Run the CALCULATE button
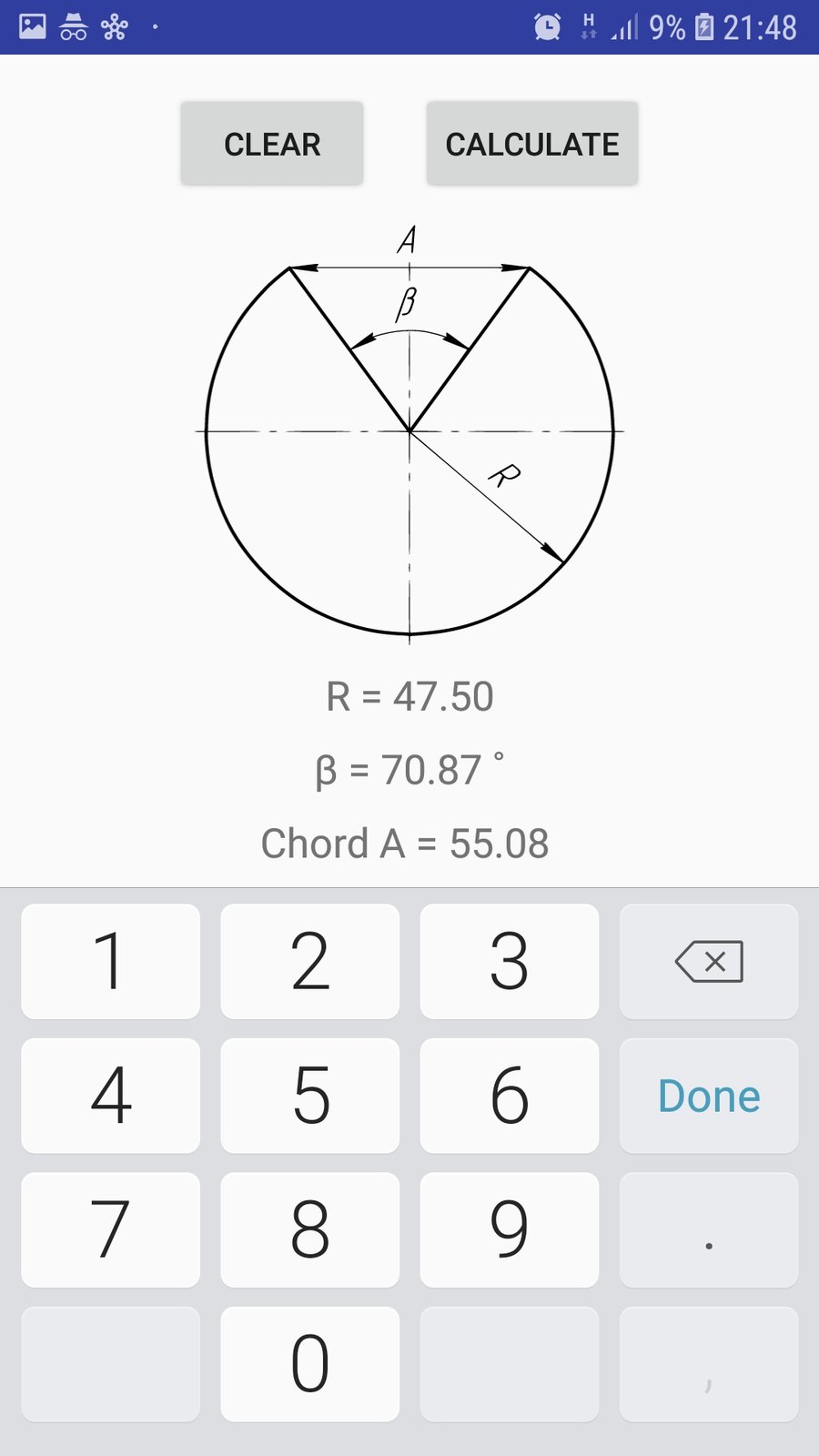This screenshot has width=819, height=1456. coord(532,144)
